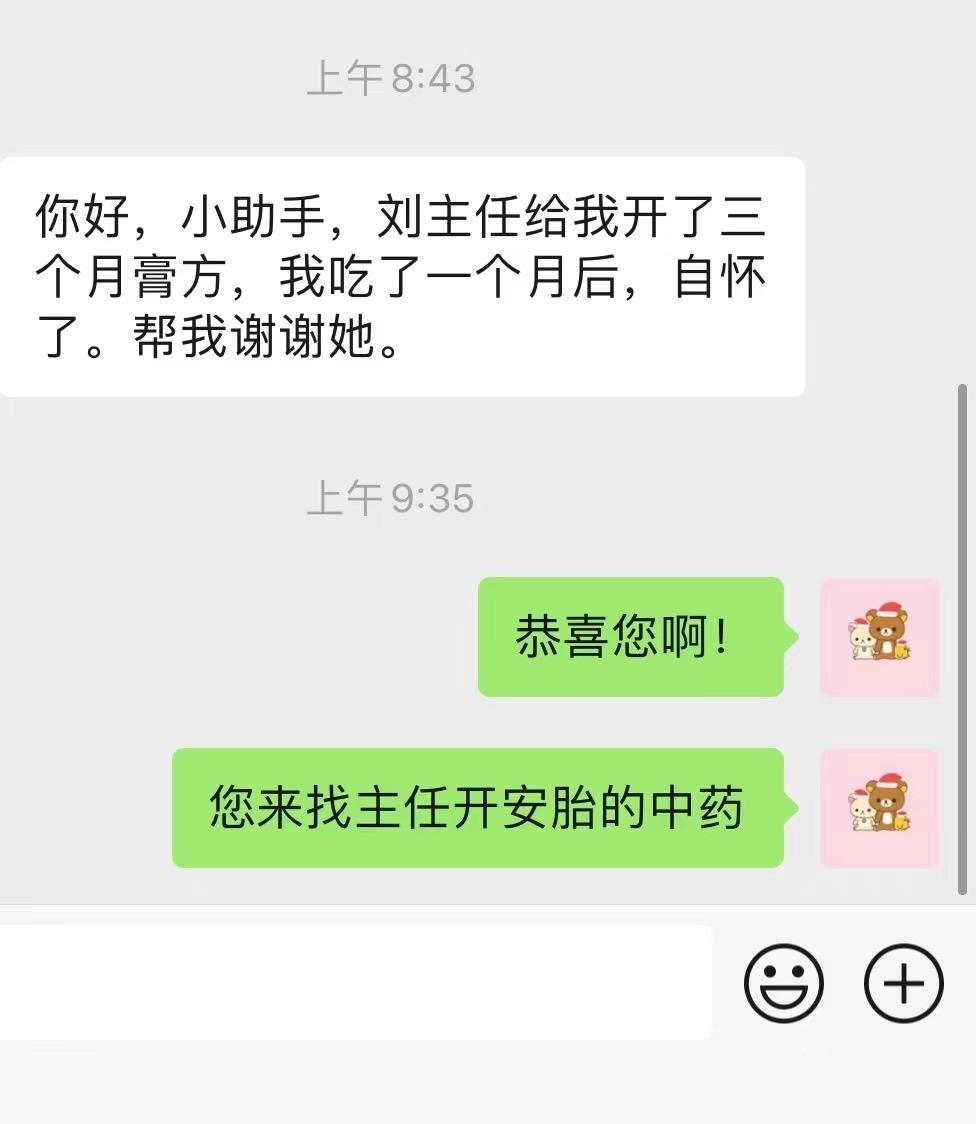Tap the avatar next to the bottom message
Screen dimensions: 976x1124
[x=879, y=807]
